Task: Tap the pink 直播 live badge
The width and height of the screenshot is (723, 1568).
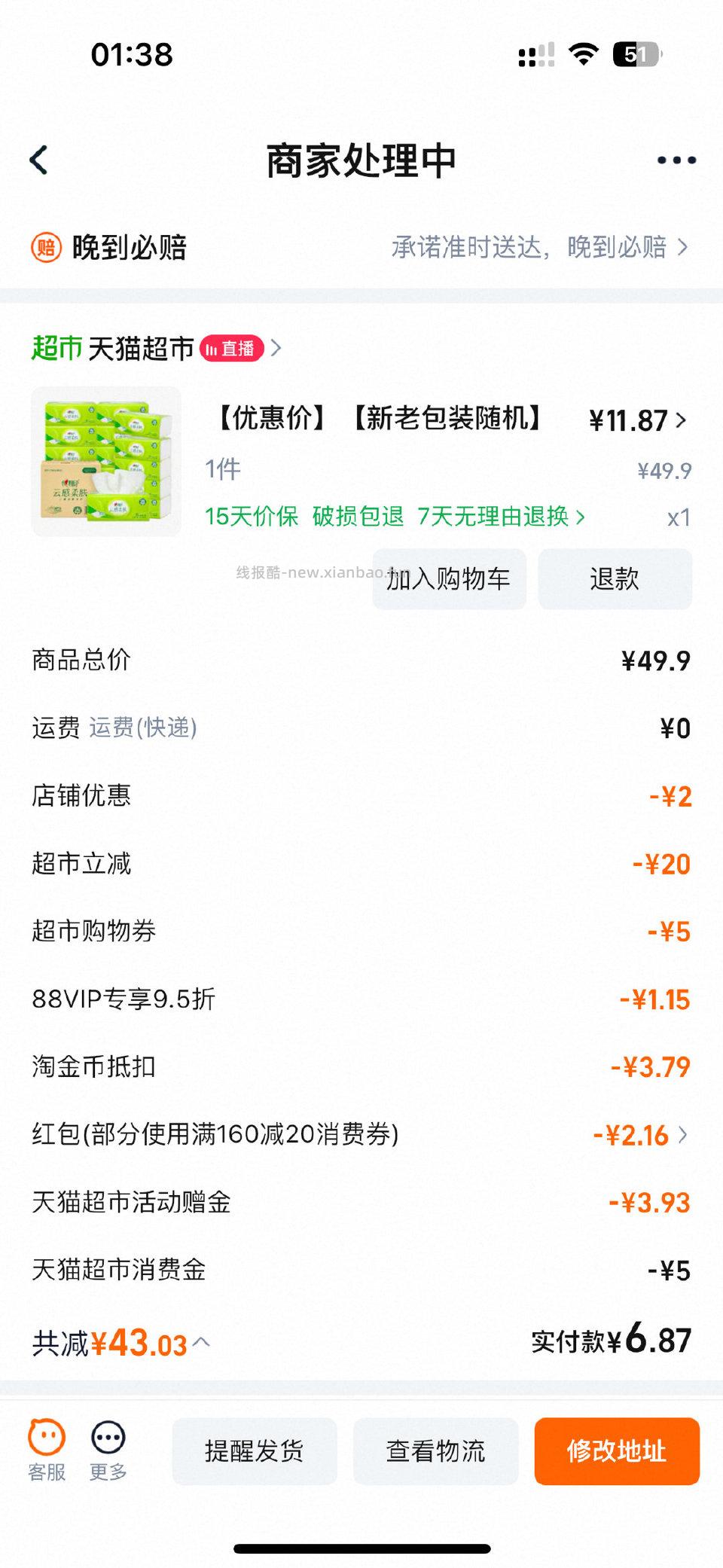Action: (x=232, y=349)
